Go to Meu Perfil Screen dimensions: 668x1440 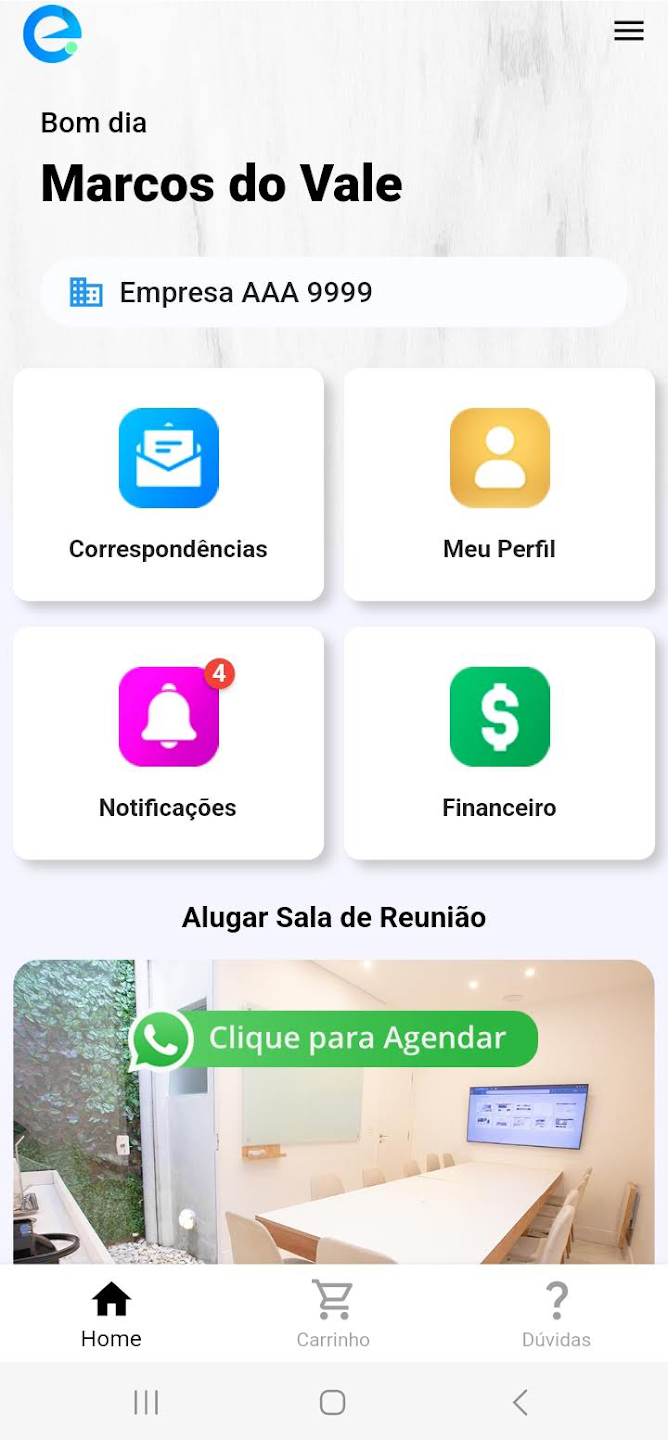(x=499, y=485)
